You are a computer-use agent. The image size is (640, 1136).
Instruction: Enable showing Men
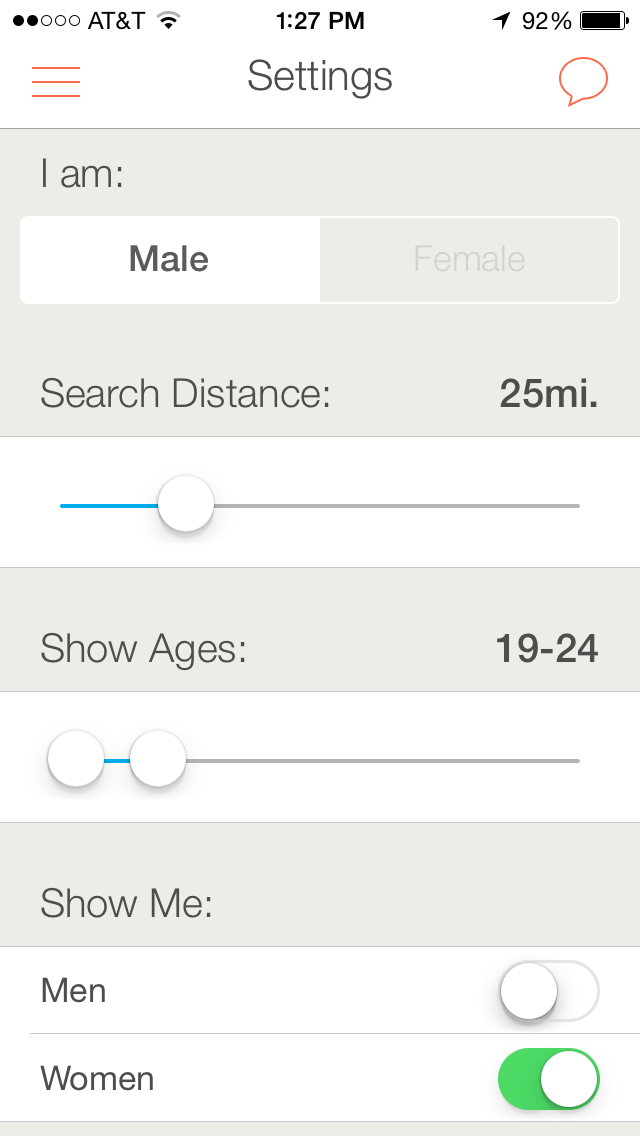pyautogui.click(x=549, y=990)
